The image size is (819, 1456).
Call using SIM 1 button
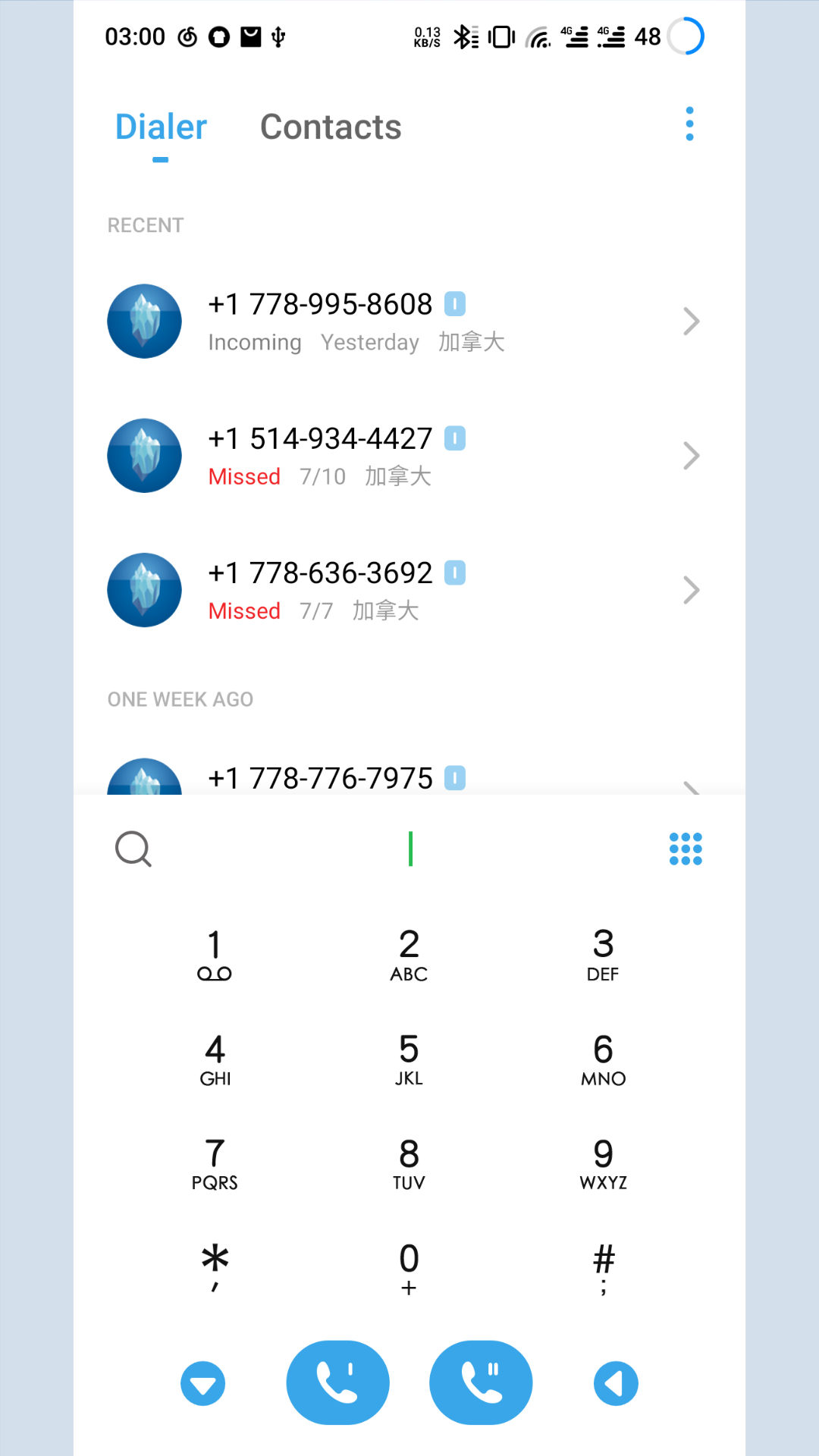(x=337, y=1383)
